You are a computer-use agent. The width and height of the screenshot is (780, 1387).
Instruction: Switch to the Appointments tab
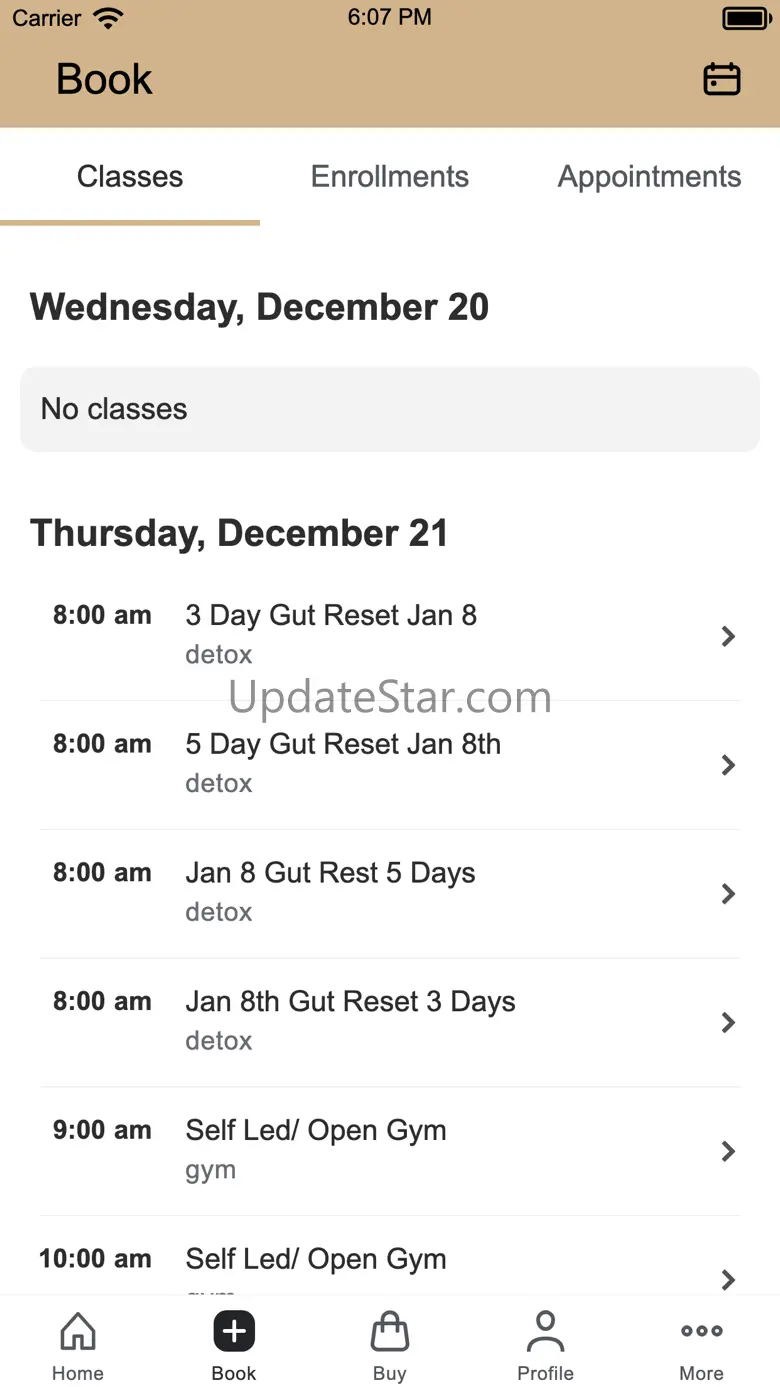[649, 177]
